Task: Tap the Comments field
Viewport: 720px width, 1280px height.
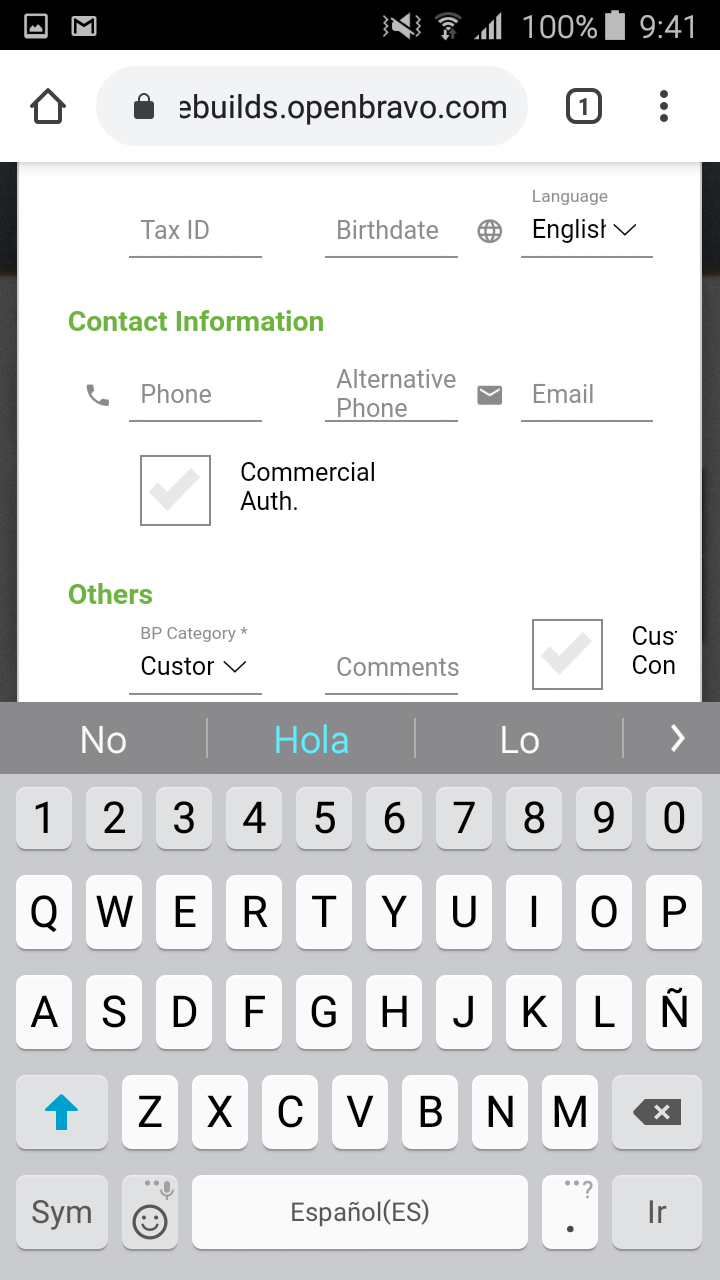Action: click(x=391, y=668)
